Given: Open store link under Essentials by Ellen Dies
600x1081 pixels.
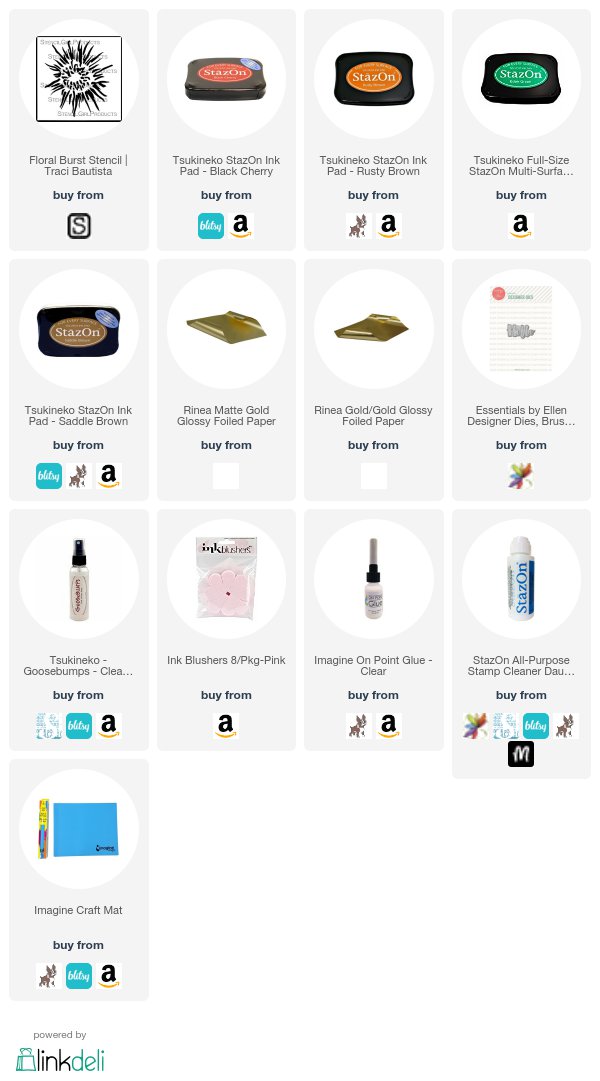Looking at the screenshot, I should [x=521, y=476].
